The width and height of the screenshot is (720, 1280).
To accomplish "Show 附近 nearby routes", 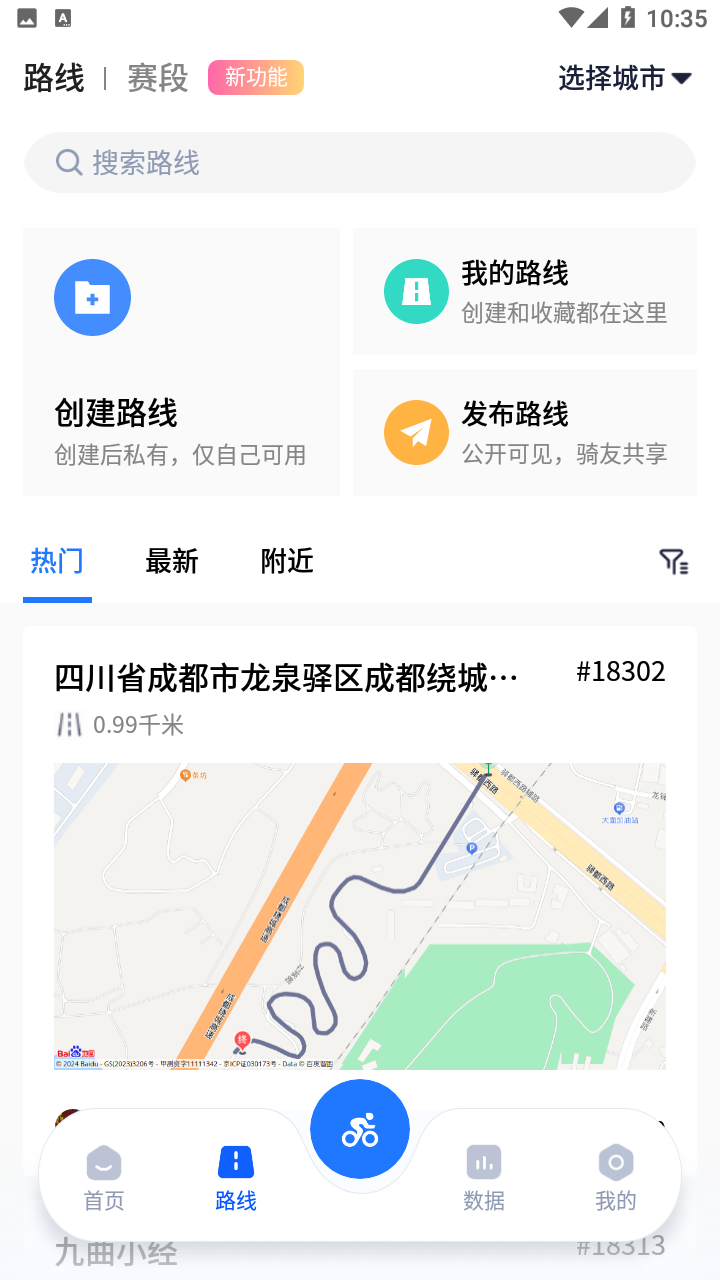I will tap(287, 561).
